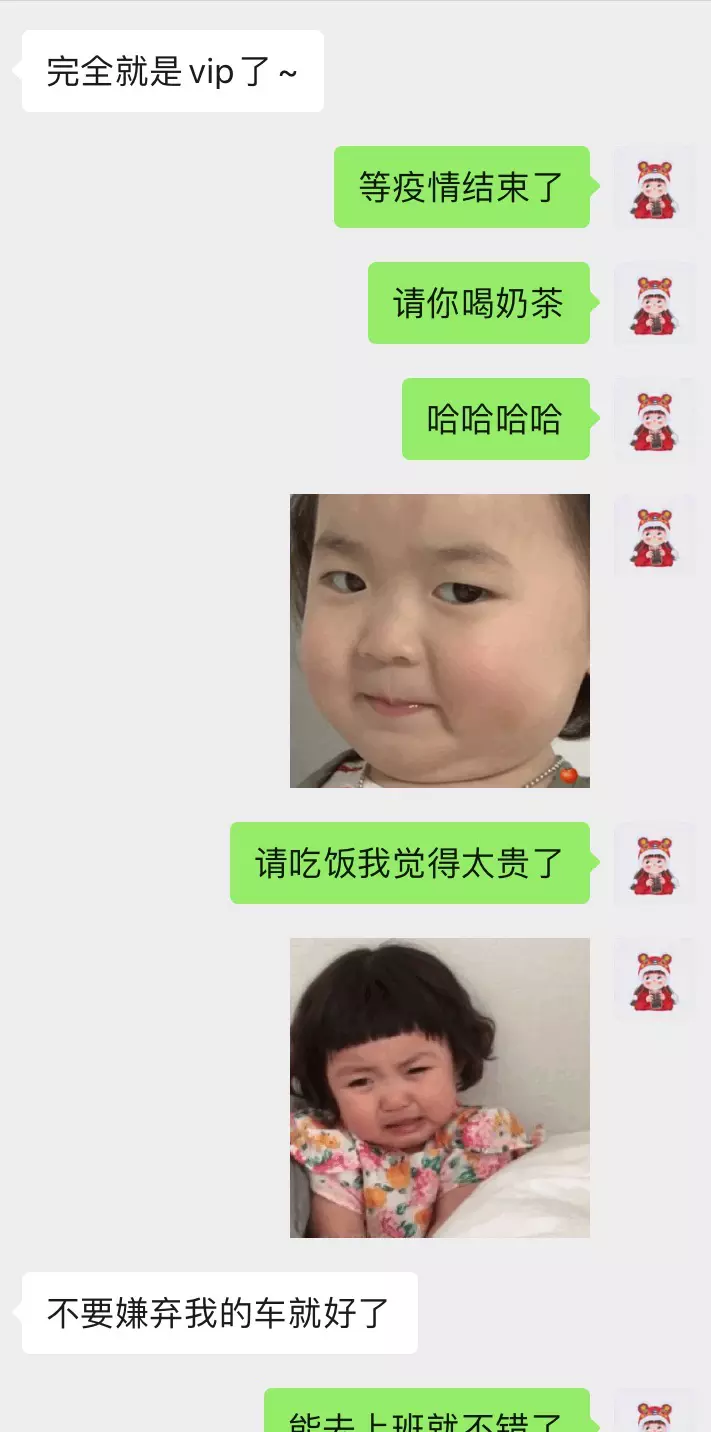
Task: Open the crying girl sticker image
Action: pos(439,1087)
